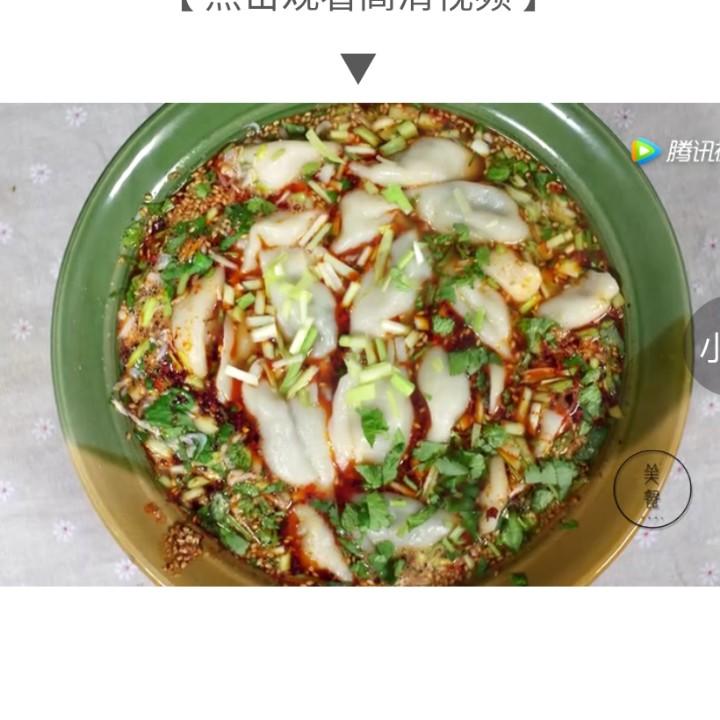Play the dumpling dish video
Image resolution: width=720 pixels, height=720 pixels.
click(x=358, y=344)
